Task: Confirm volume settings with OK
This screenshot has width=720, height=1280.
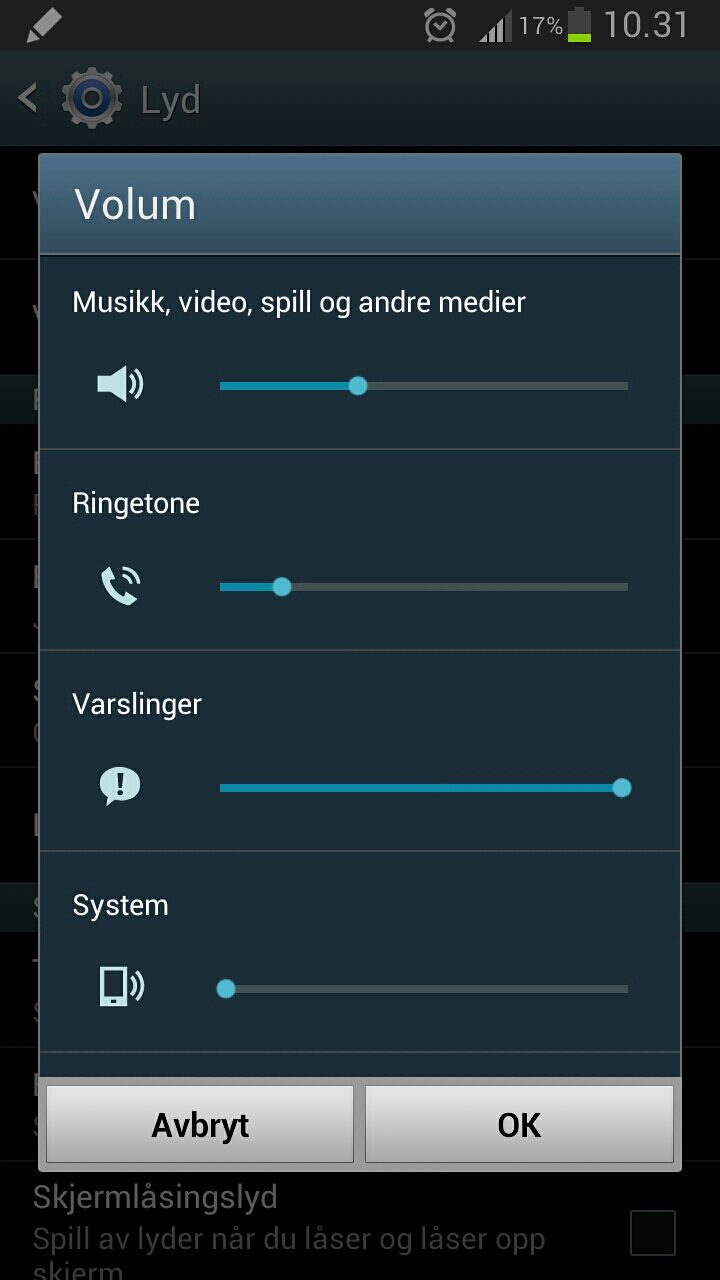Action: click(x=519, y=1125)
